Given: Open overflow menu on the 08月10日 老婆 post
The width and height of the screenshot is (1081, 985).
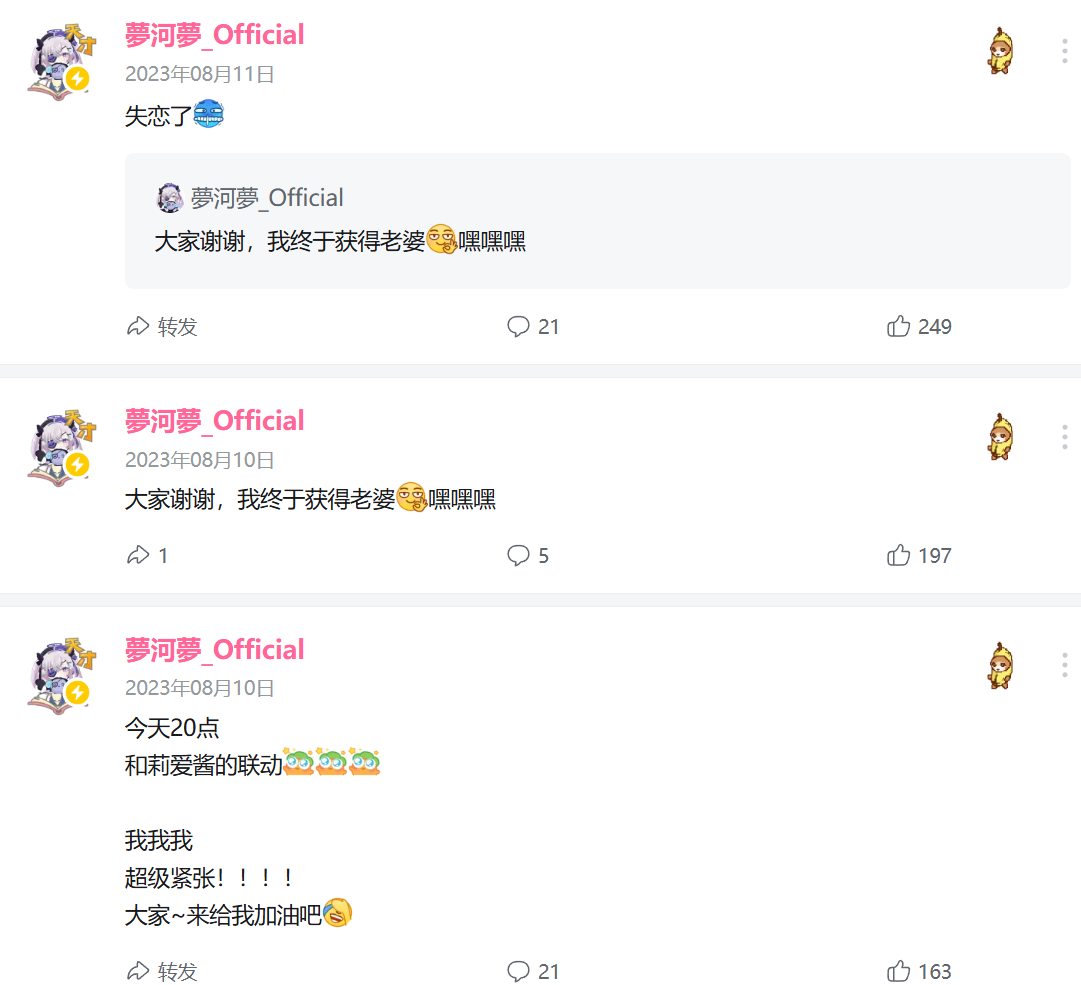Looking at the screenshot, I should tap(1065, 437).
